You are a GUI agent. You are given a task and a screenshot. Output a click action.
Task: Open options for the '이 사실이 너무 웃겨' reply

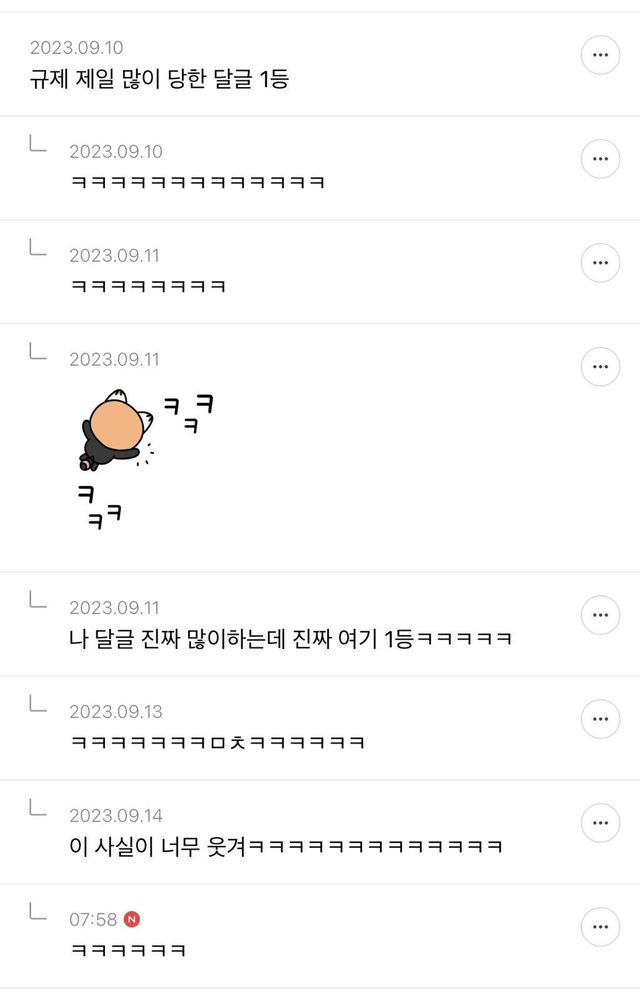click(x=600, y=823)
